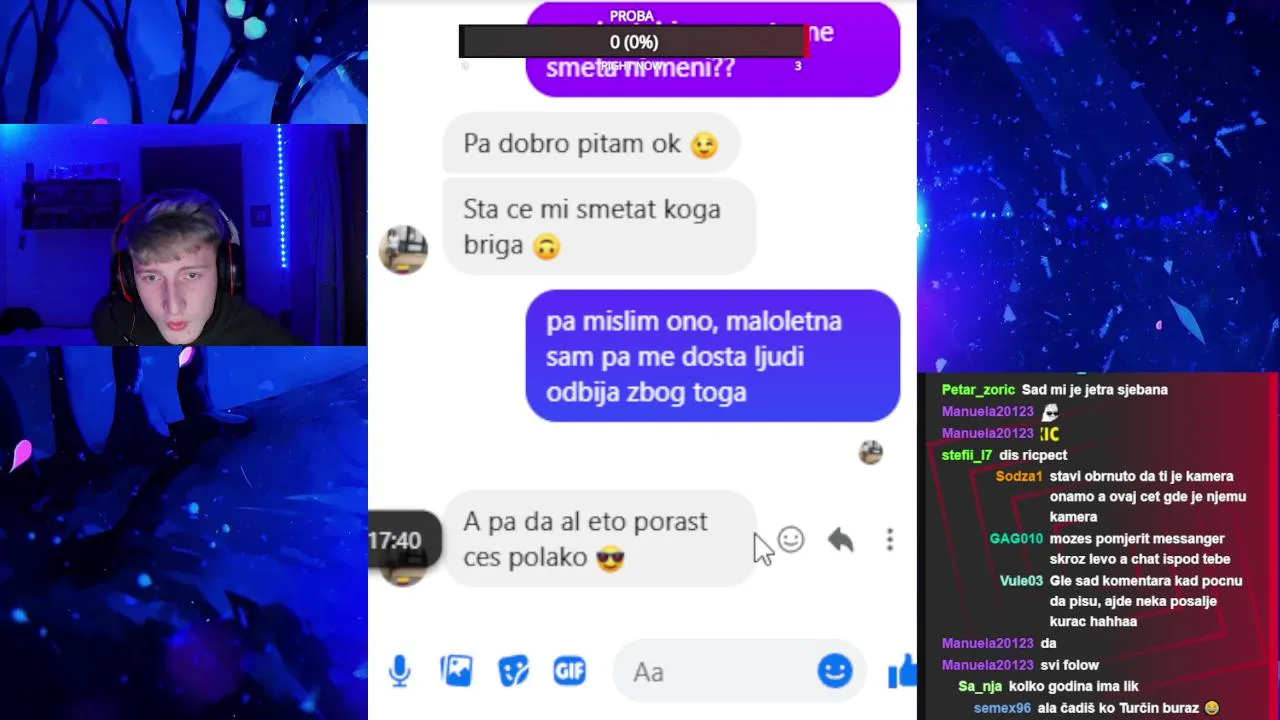Open the sticker picker
The height and width of the screenshot is (720, 1280).
click(x=513, y=671)
